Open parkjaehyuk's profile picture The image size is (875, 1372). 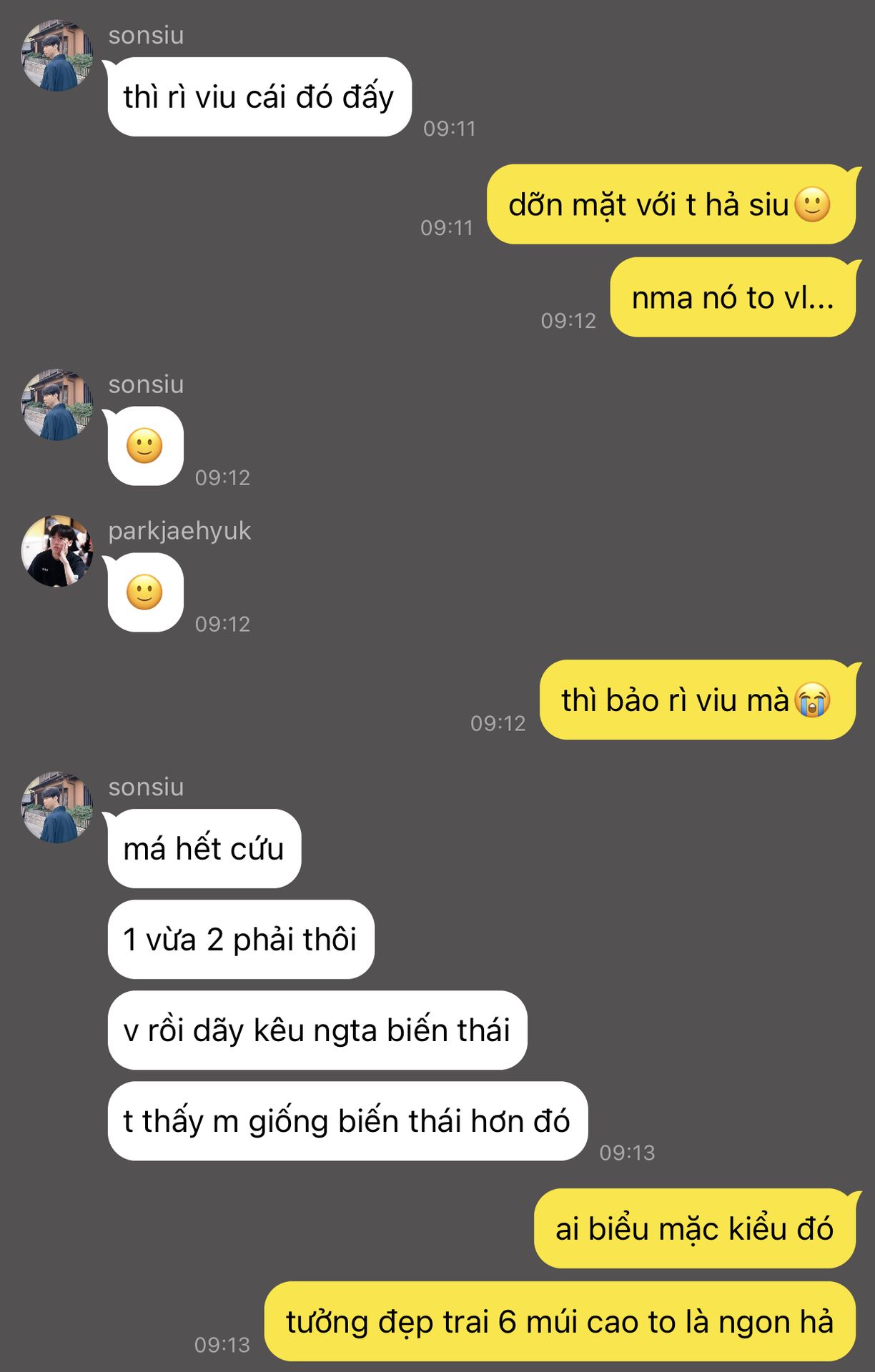57,552
